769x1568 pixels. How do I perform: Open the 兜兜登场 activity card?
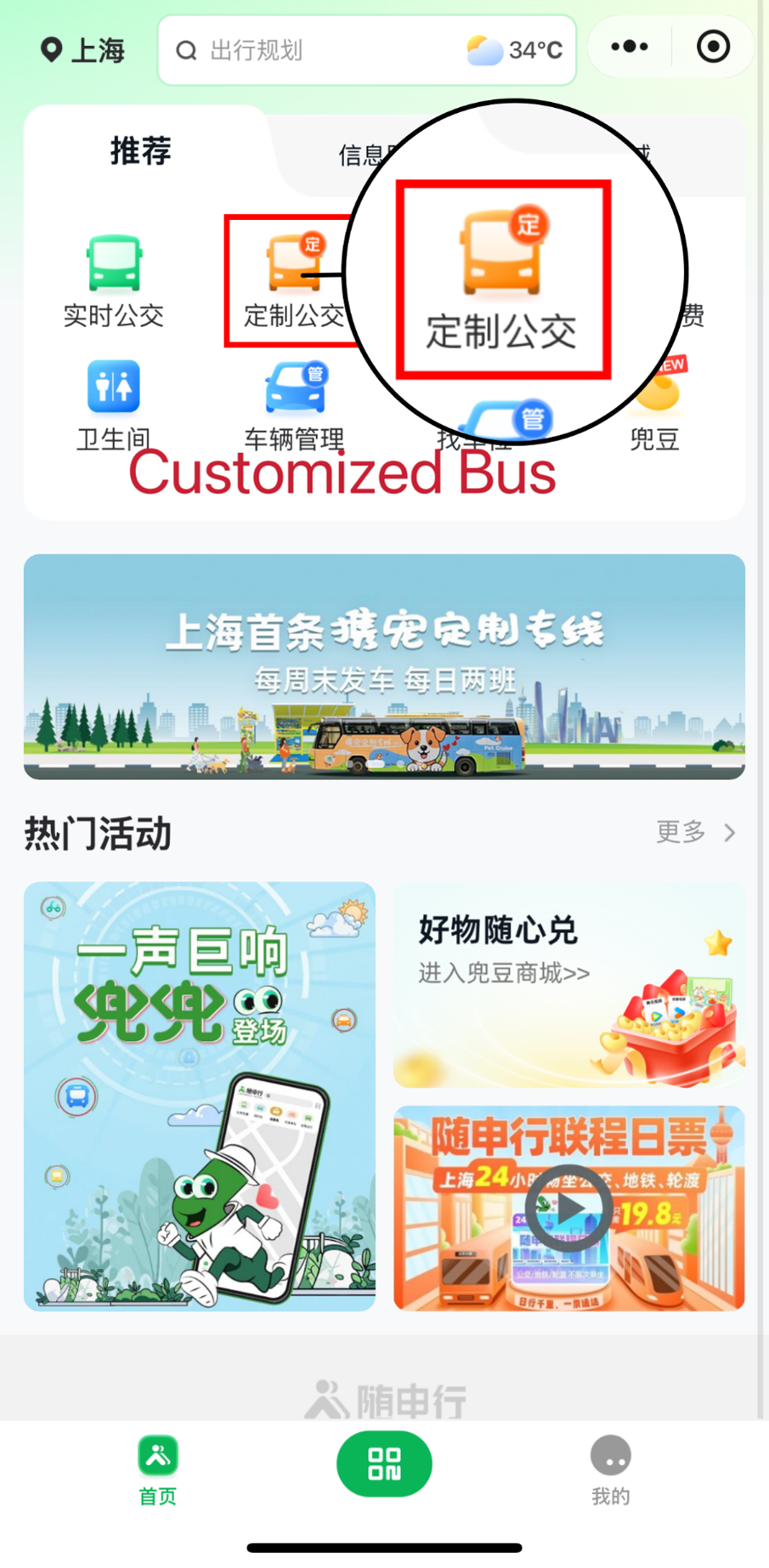(x=199, y=1096)
